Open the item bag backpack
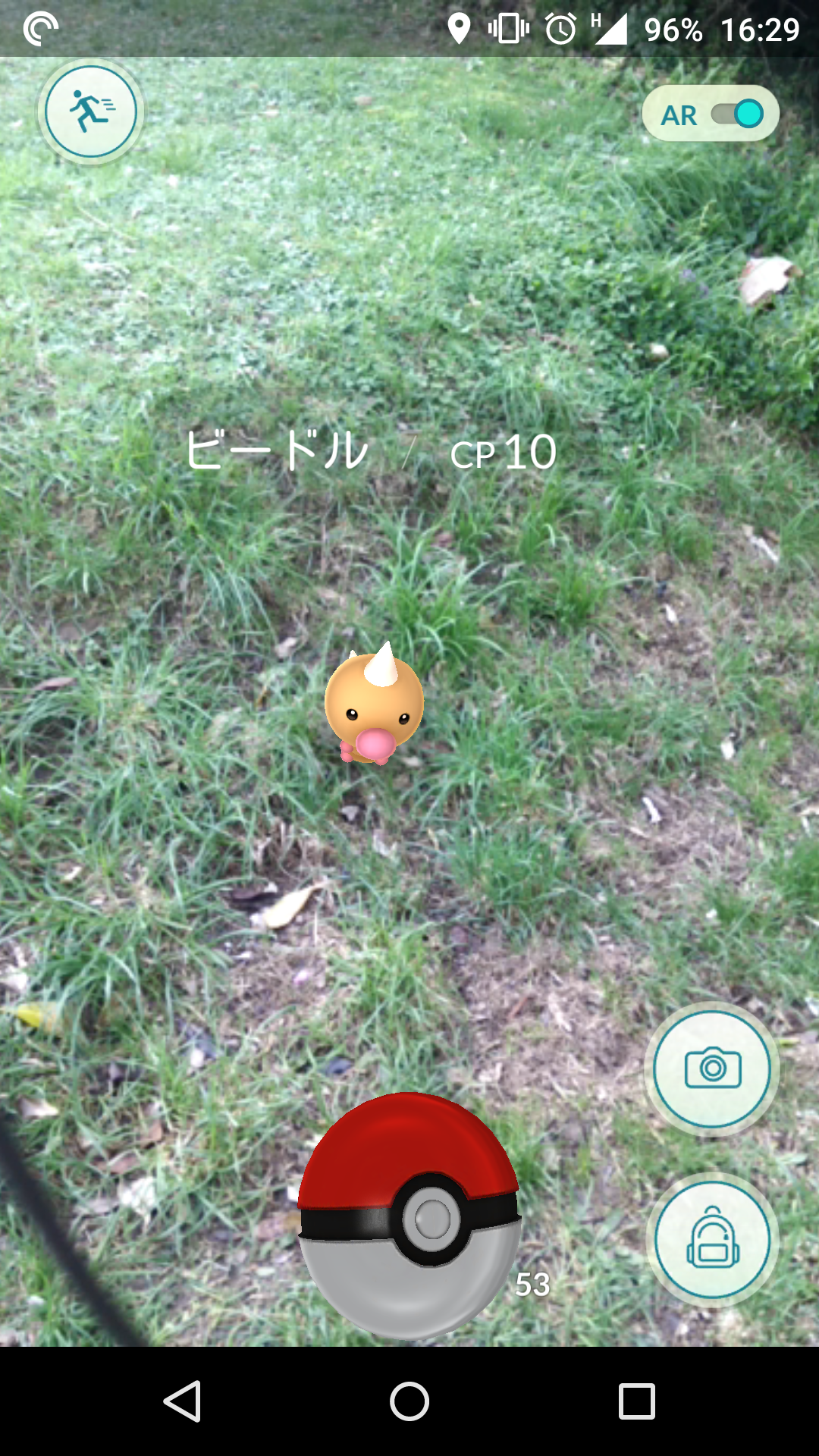Image resolution: width=819 pixels, height=1456 pixels. pos(712,1240)
